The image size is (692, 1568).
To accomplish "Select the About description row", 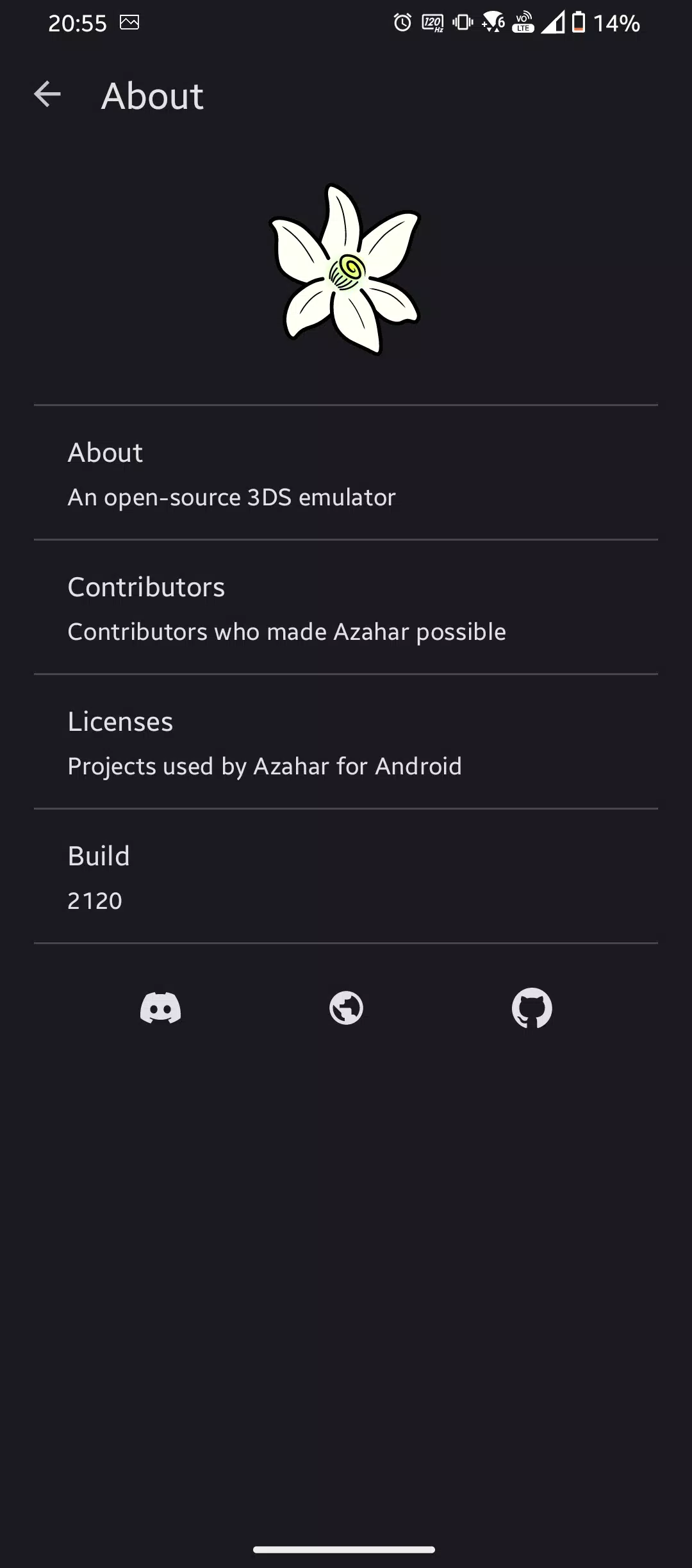I will pyautogui.click(x=346, y=473).
